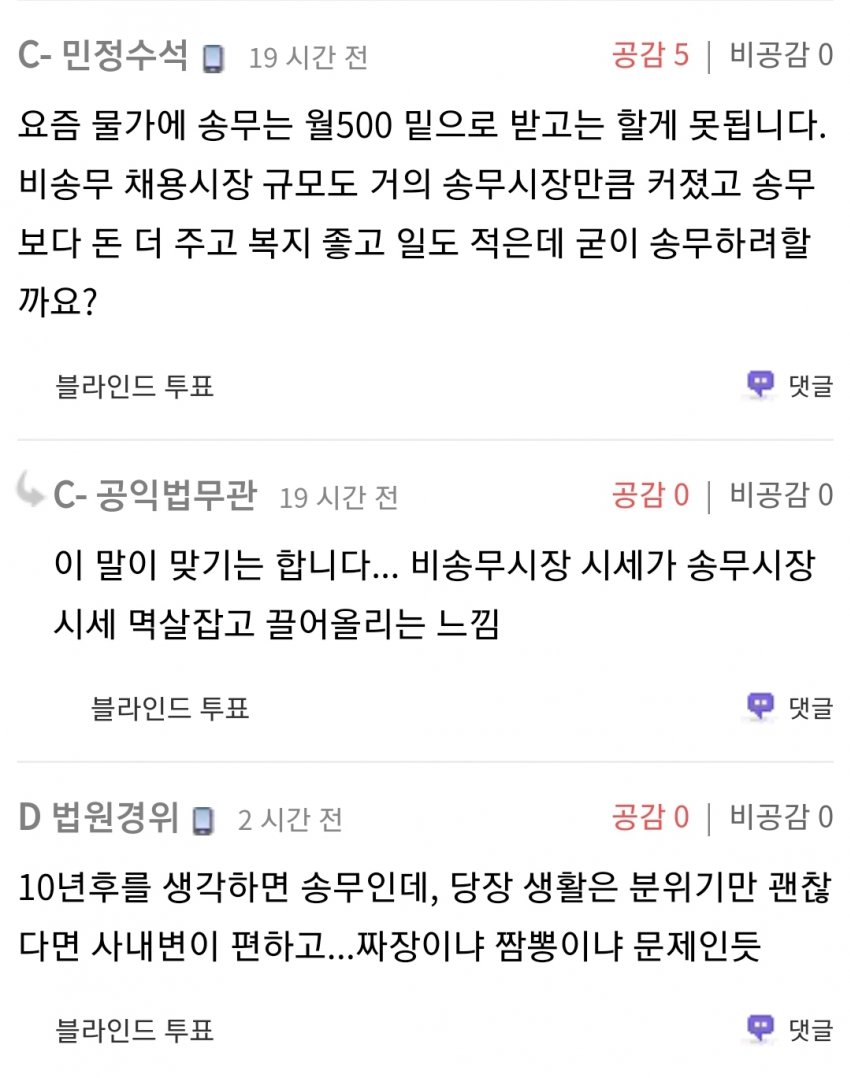Open 법원경위's profile name
Screen dimensions: 850x1078
point(114,818)
